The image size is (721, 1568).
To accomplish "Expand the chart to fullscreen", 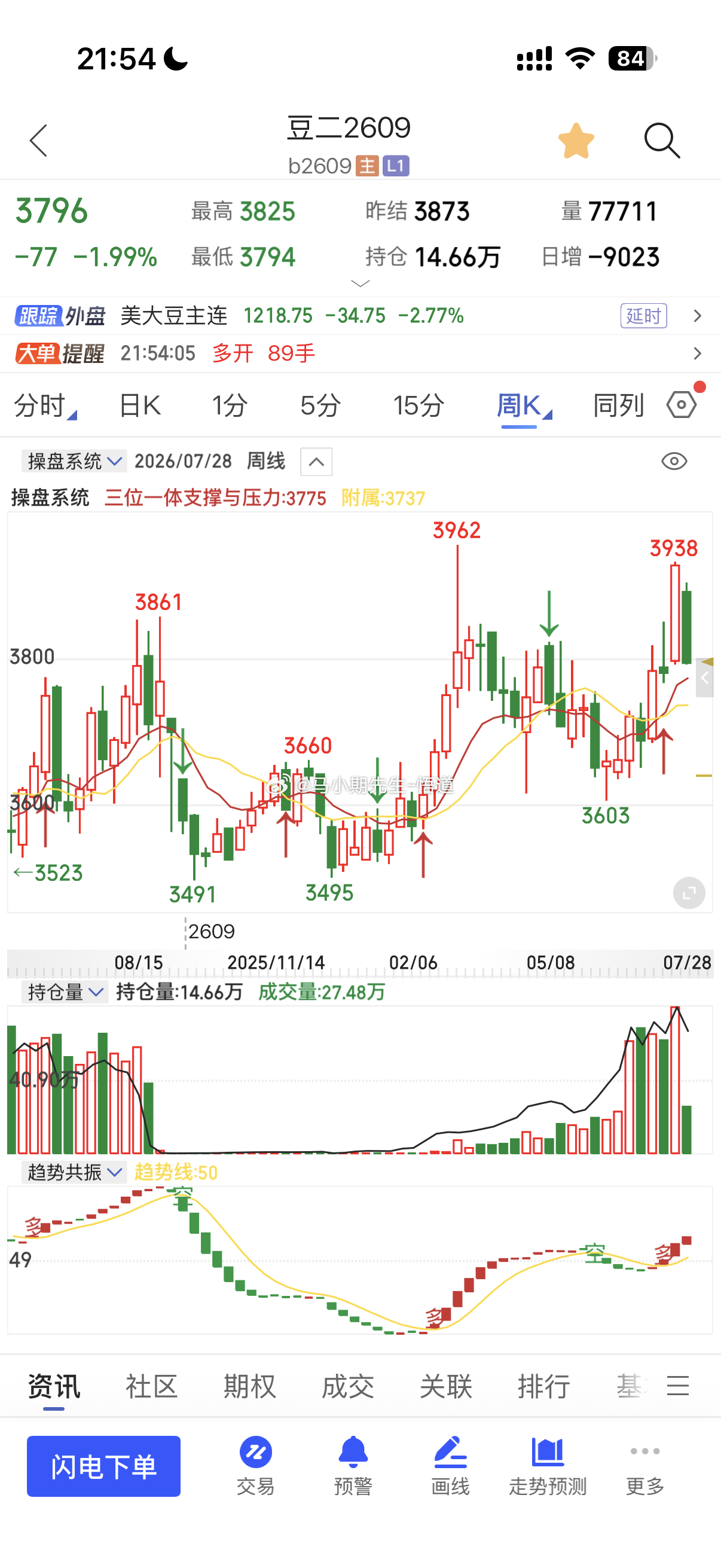I will [689, 893].
